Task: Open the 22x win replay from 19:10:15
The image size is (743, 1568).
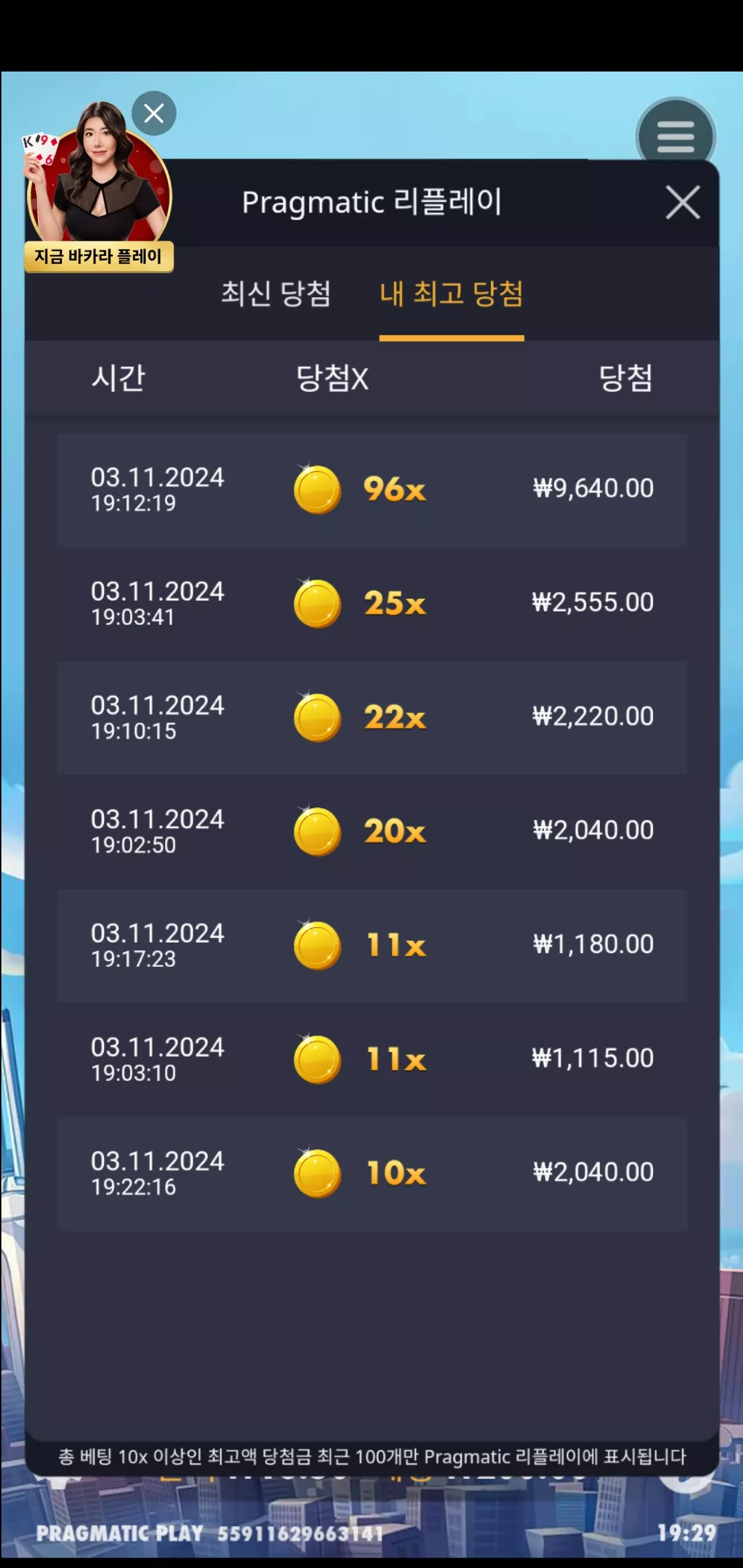Action: [x=371, y=718]
